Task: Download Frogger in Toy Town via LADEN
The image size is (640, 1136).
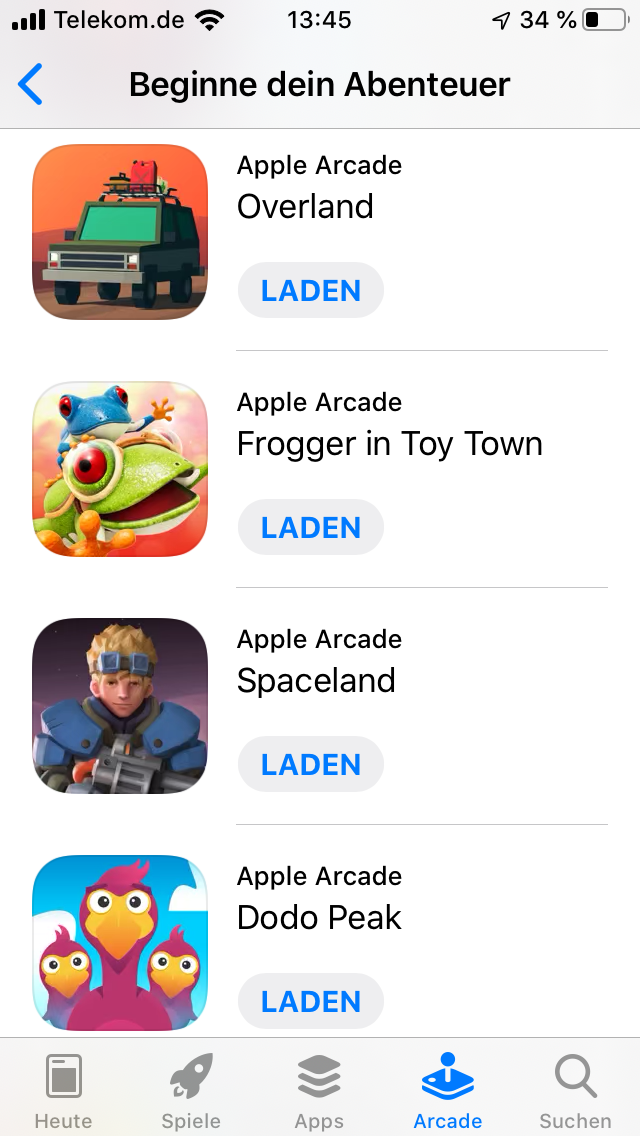Action: (311, 528)
